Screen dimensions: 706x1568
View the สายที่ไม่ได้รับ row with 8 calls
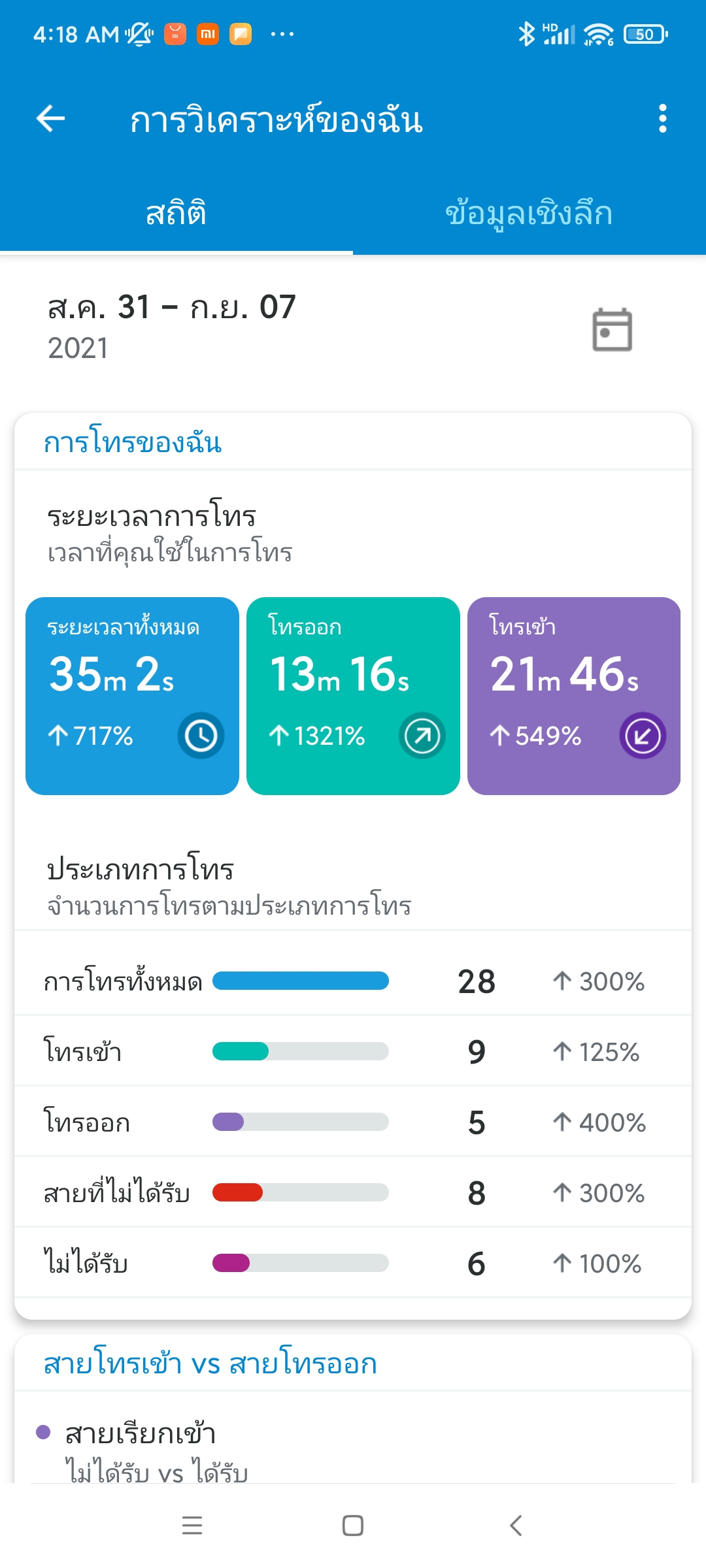click(x=353, y=1192)
